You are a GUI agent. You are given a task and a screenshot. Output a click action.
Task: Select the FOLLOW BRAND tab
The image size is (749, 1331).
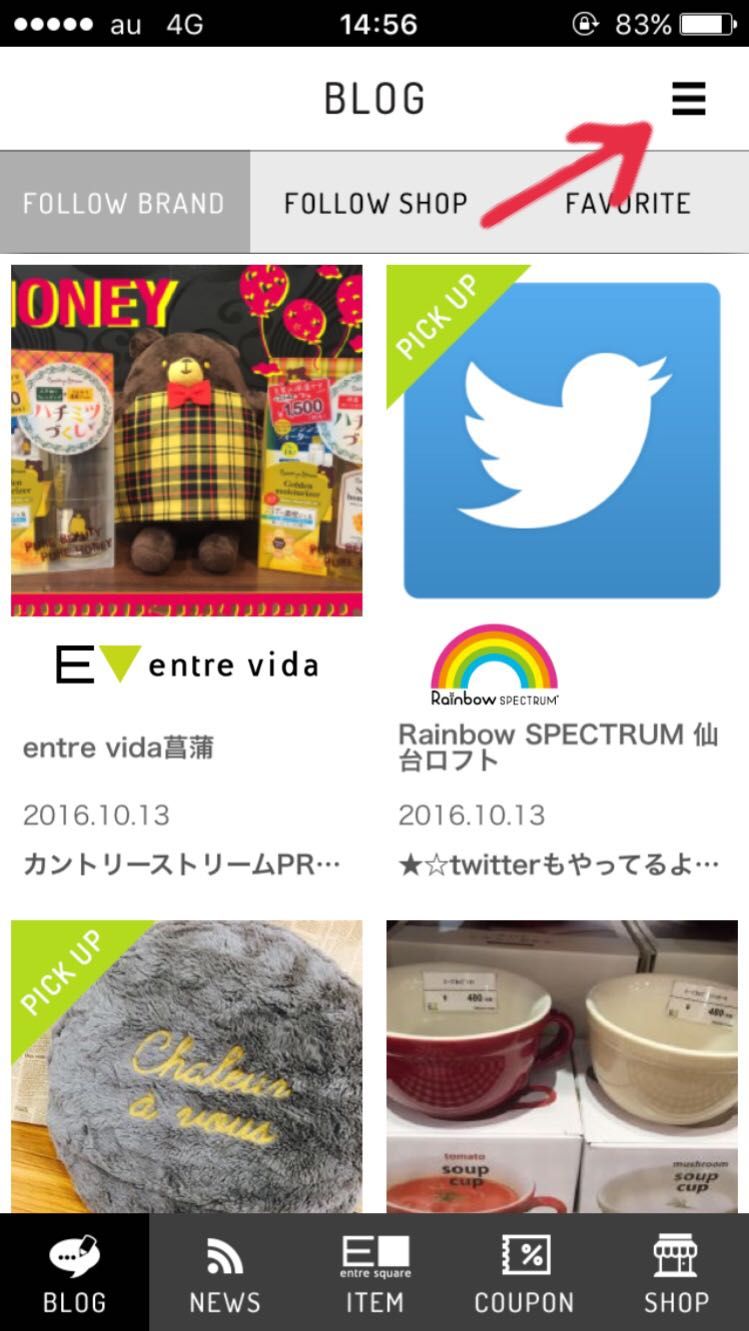(x=124, y=203)
